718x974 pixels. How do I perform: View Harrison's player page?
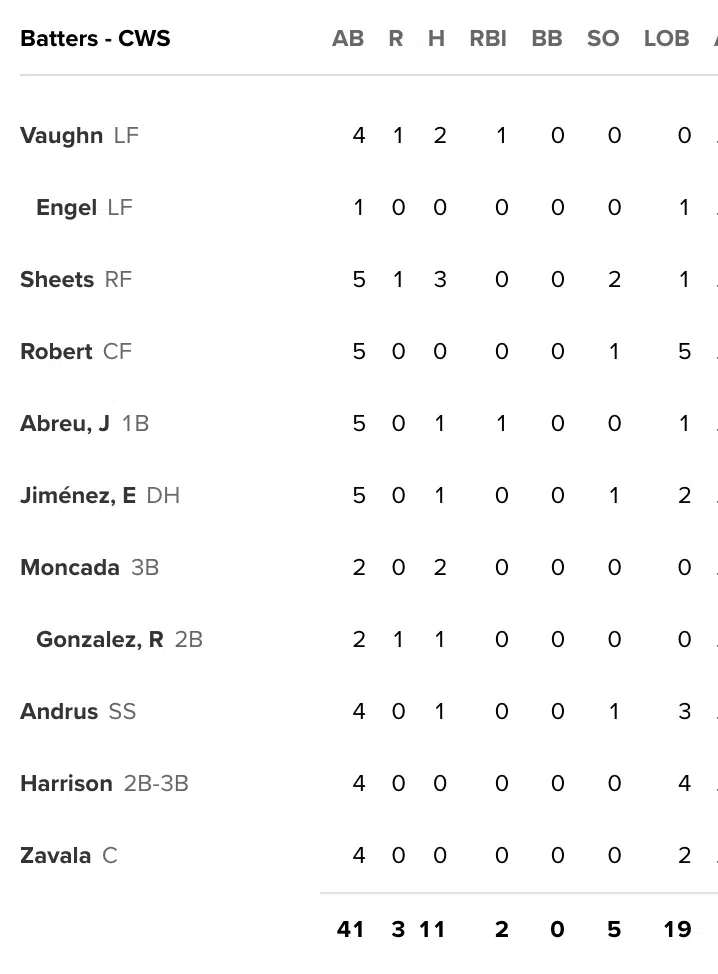click(66, 784)
